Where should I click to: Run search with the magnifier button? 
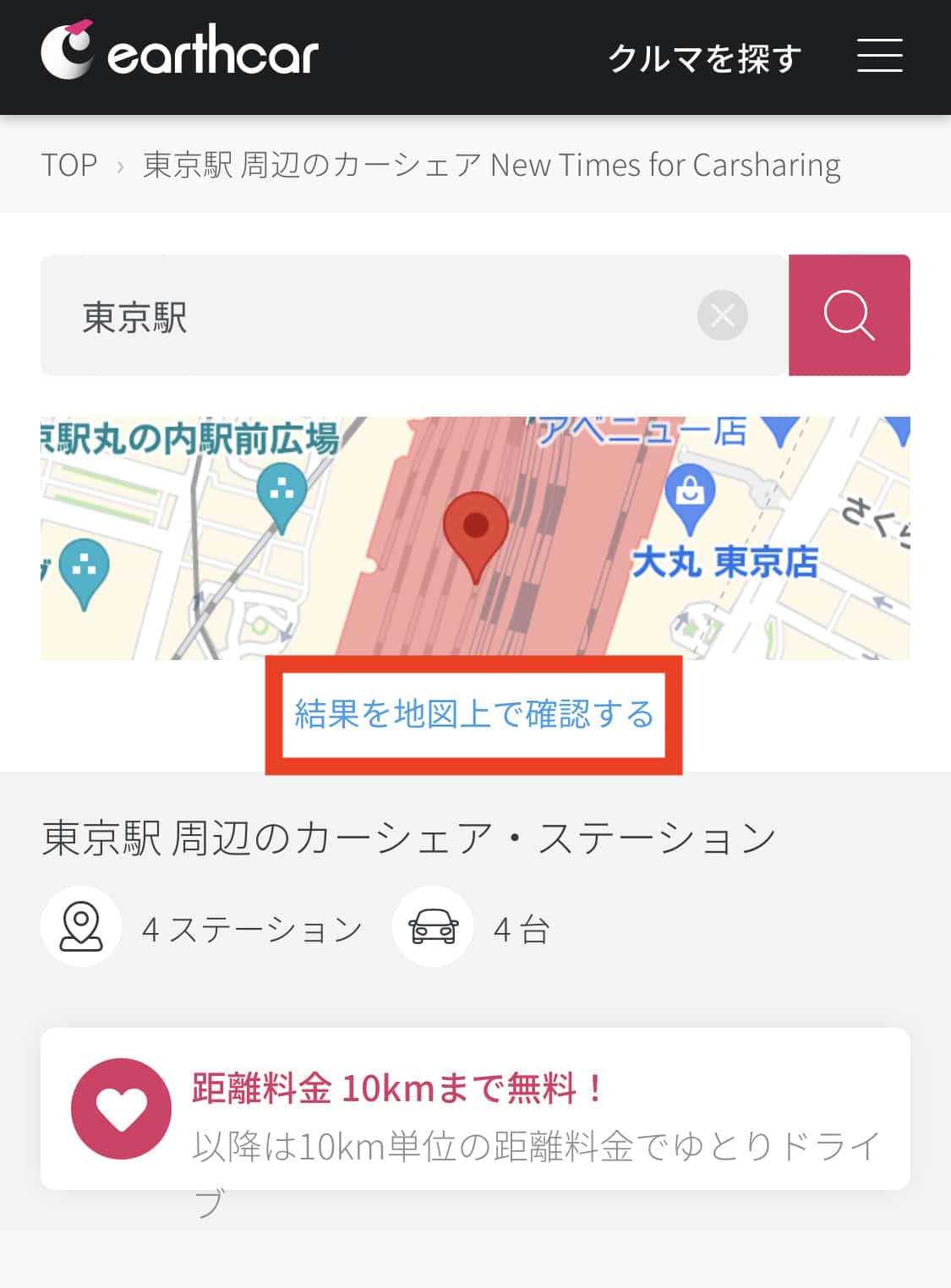tap(849, 315)
